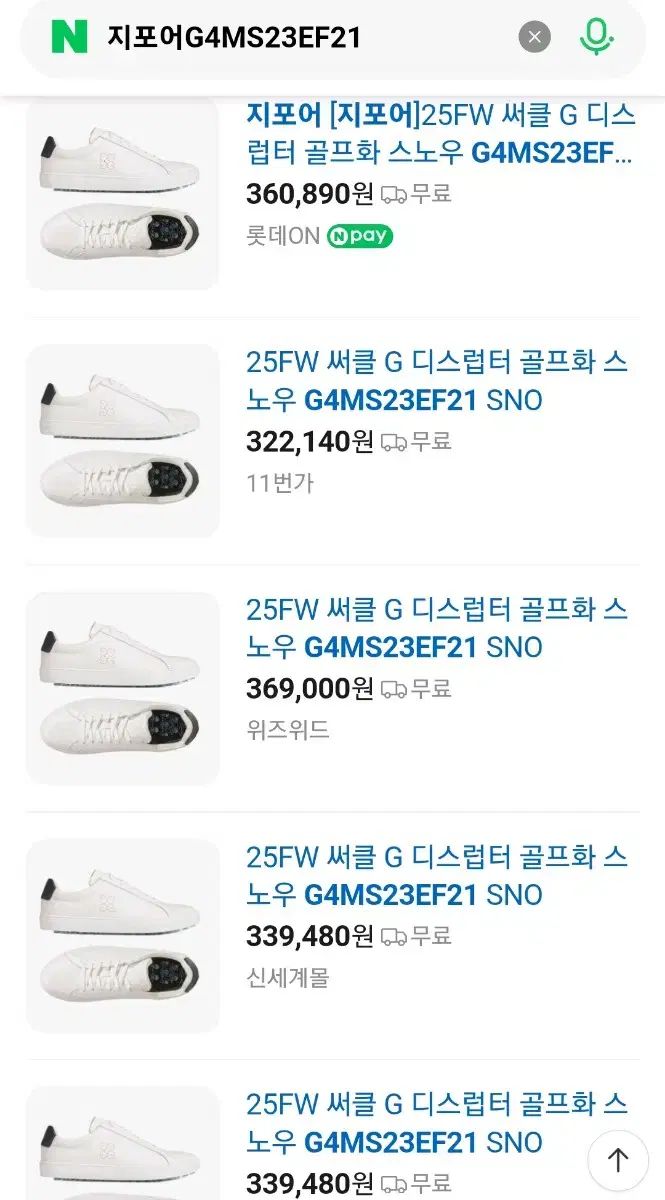This screenshot has height=1200, width=665.
Task: Open the search field with 지포어G4MS23EF21
Action: click(300, 38)
